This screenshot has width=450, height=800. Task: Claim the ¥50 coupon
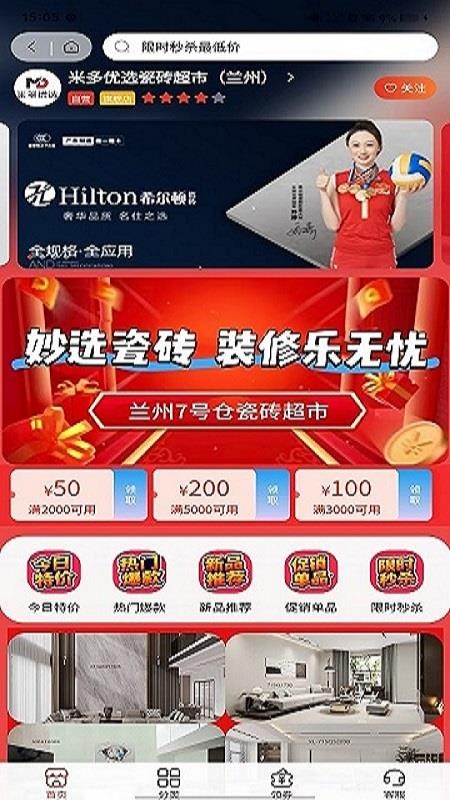130,495
